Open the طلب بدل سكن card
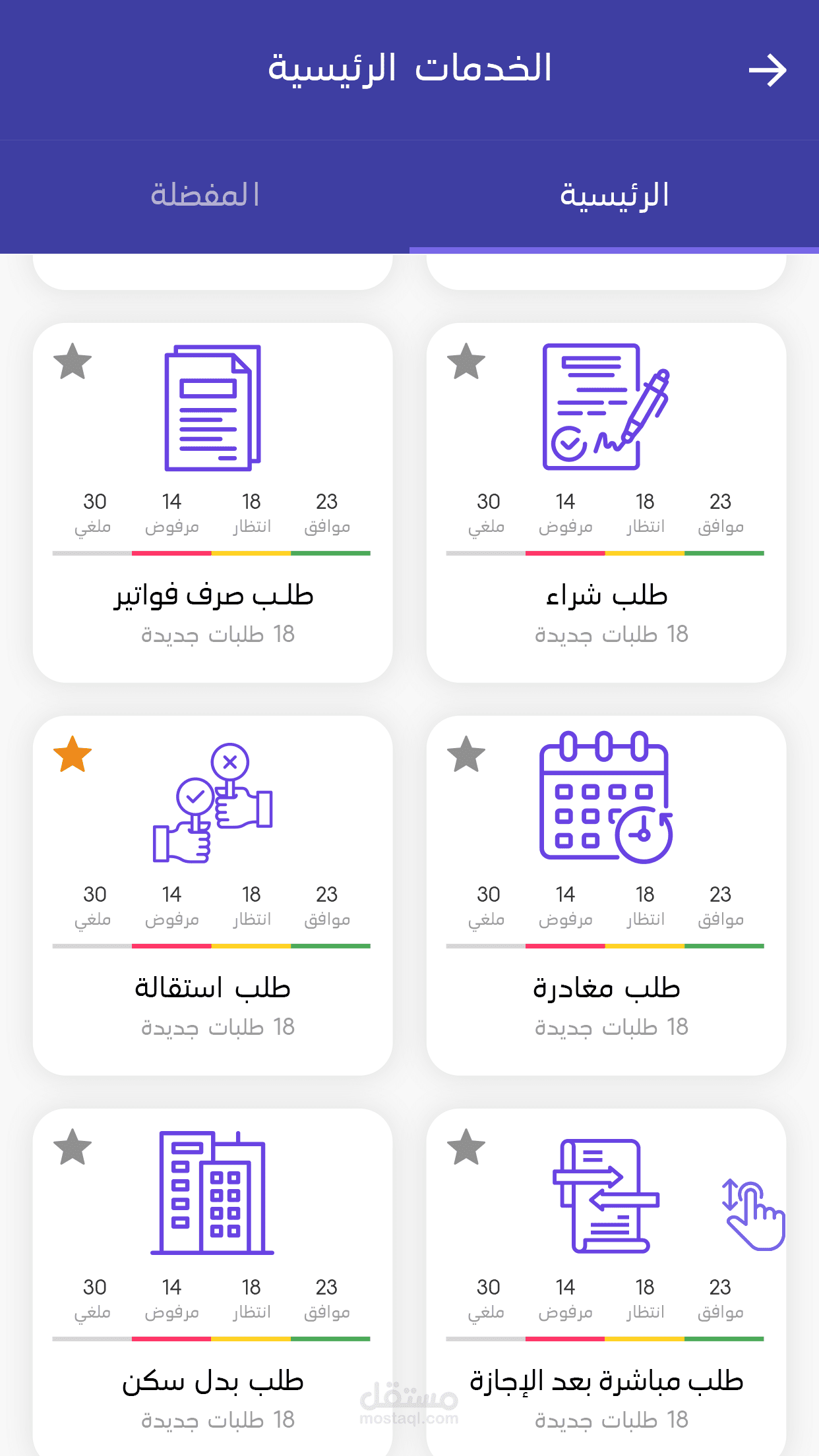The image size is (819, 1456). [213, 1382]
